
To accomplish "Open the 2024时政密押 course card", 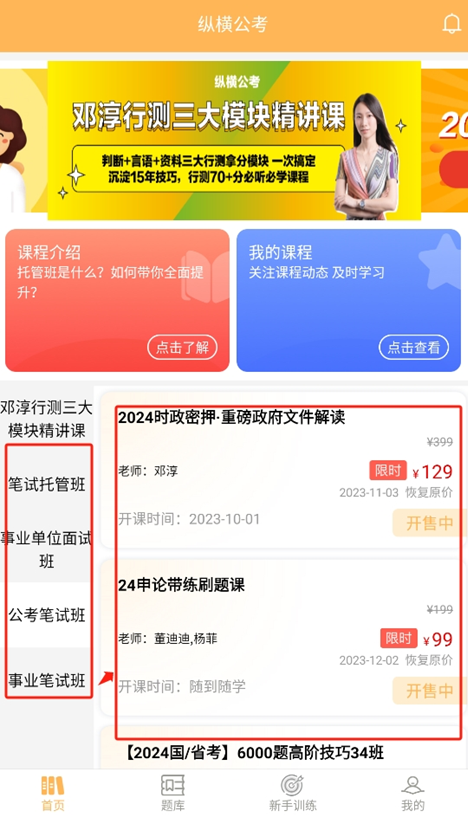I will pos(283,470).
